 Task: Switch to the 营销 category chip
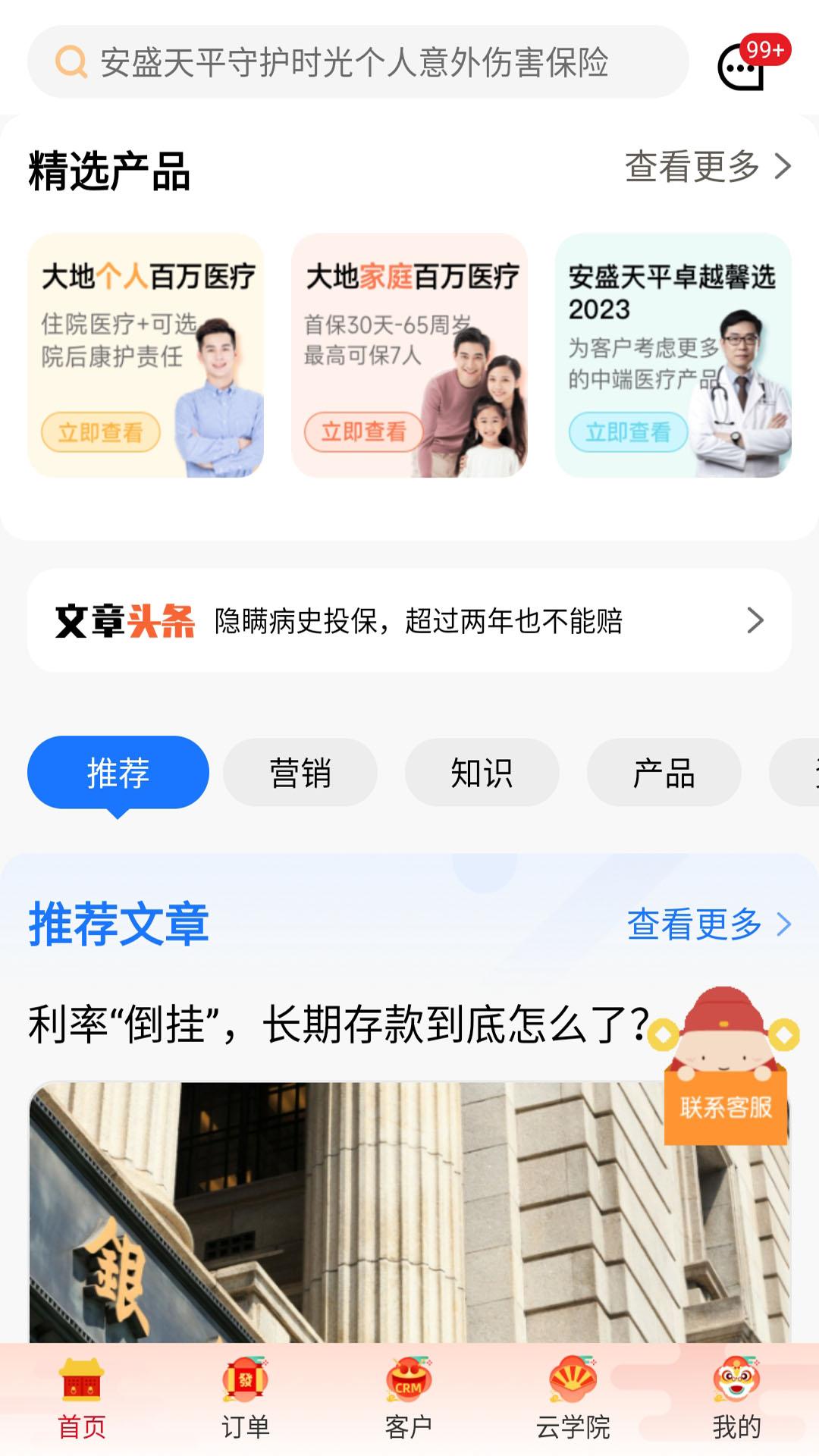pyautogui.click(x=300, y=773)
